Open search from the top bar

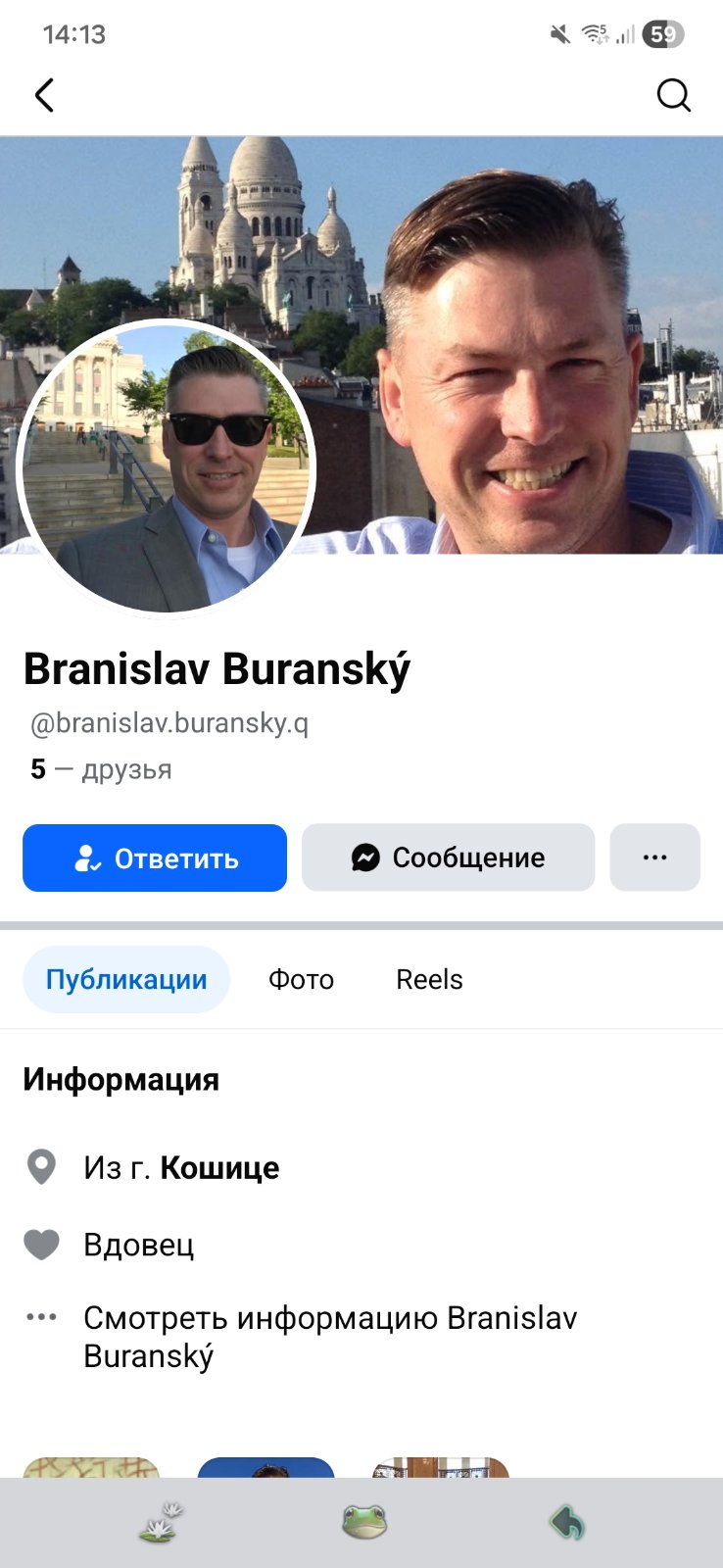pos(673,95)
